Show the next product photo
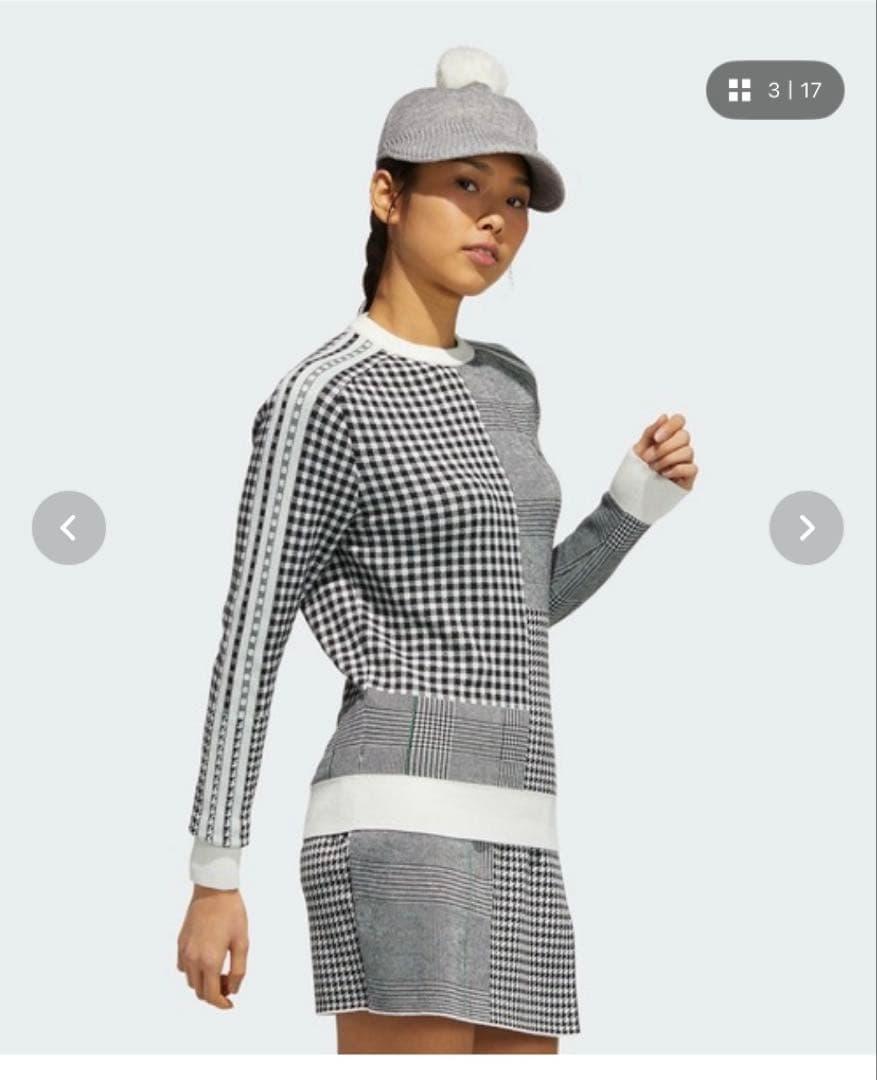The width and height of the screenshot is (877, 1080). click(806, 528)
